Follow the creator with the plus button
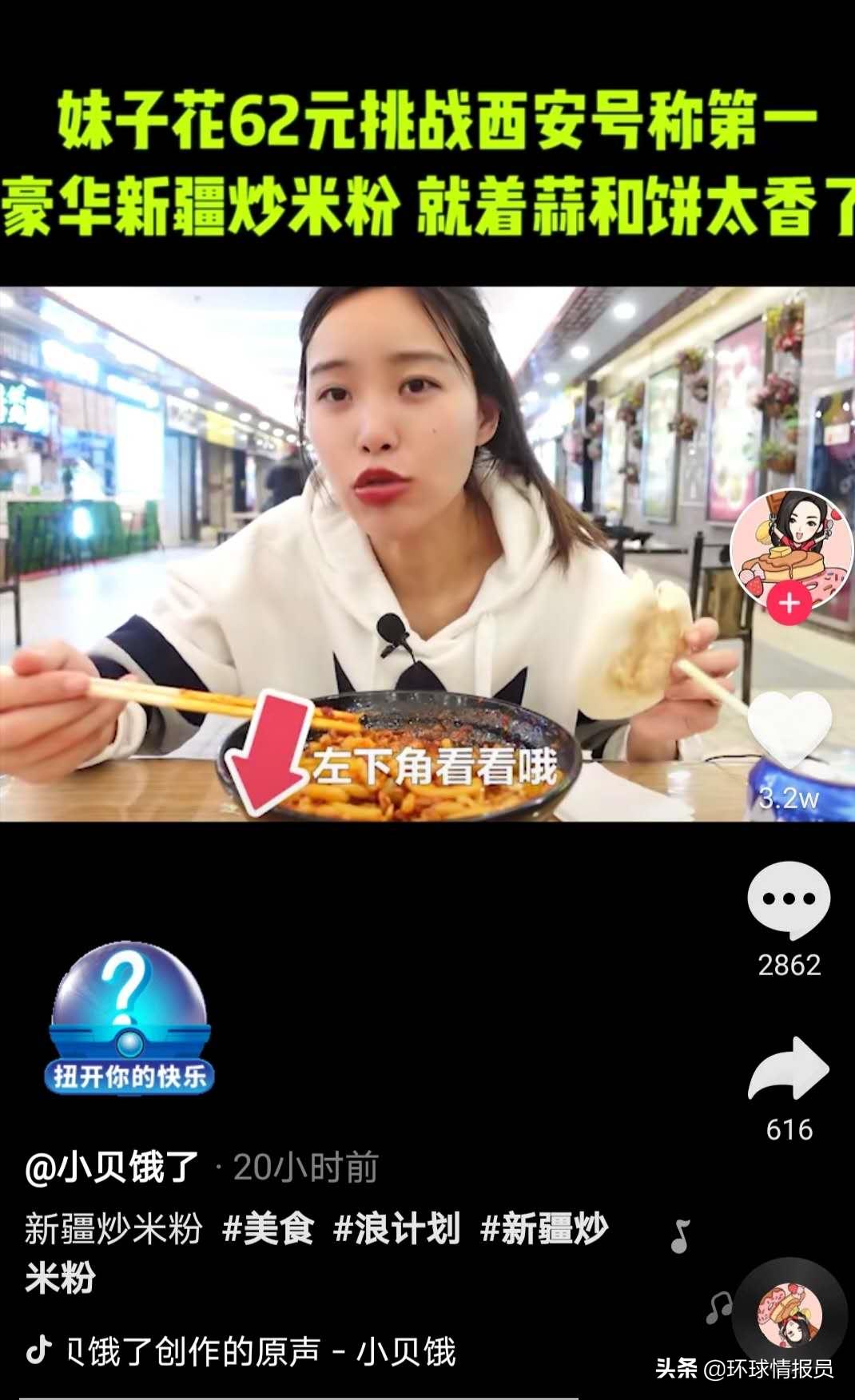The width and height of the screenshot is (855, 1400). point(789,603)
